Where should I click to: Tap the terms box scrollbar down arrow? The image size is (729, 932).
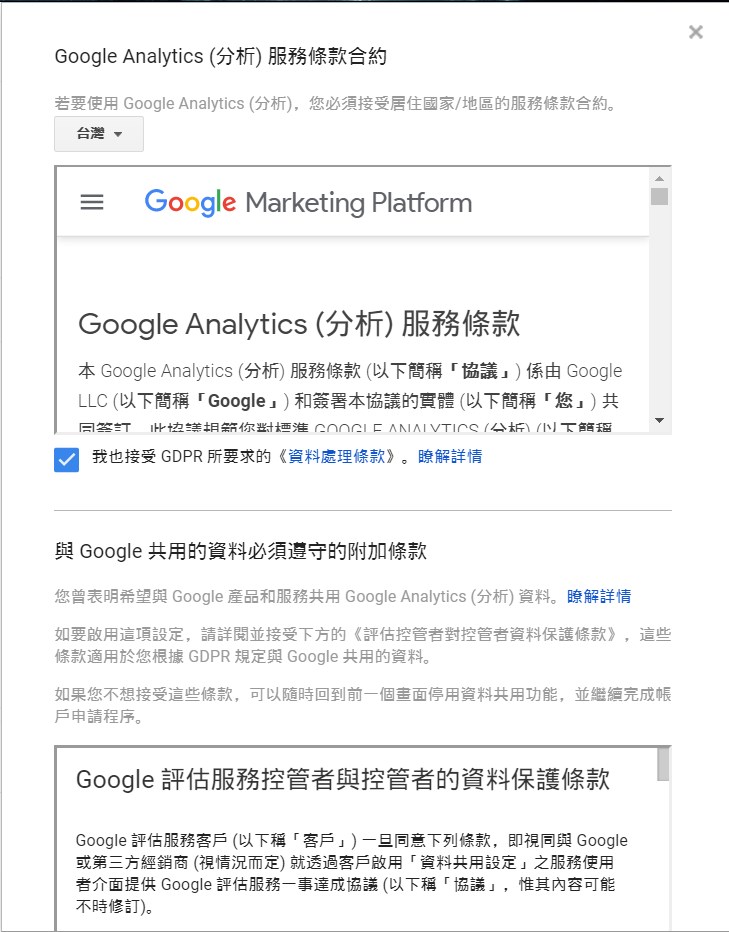(659, 421)
